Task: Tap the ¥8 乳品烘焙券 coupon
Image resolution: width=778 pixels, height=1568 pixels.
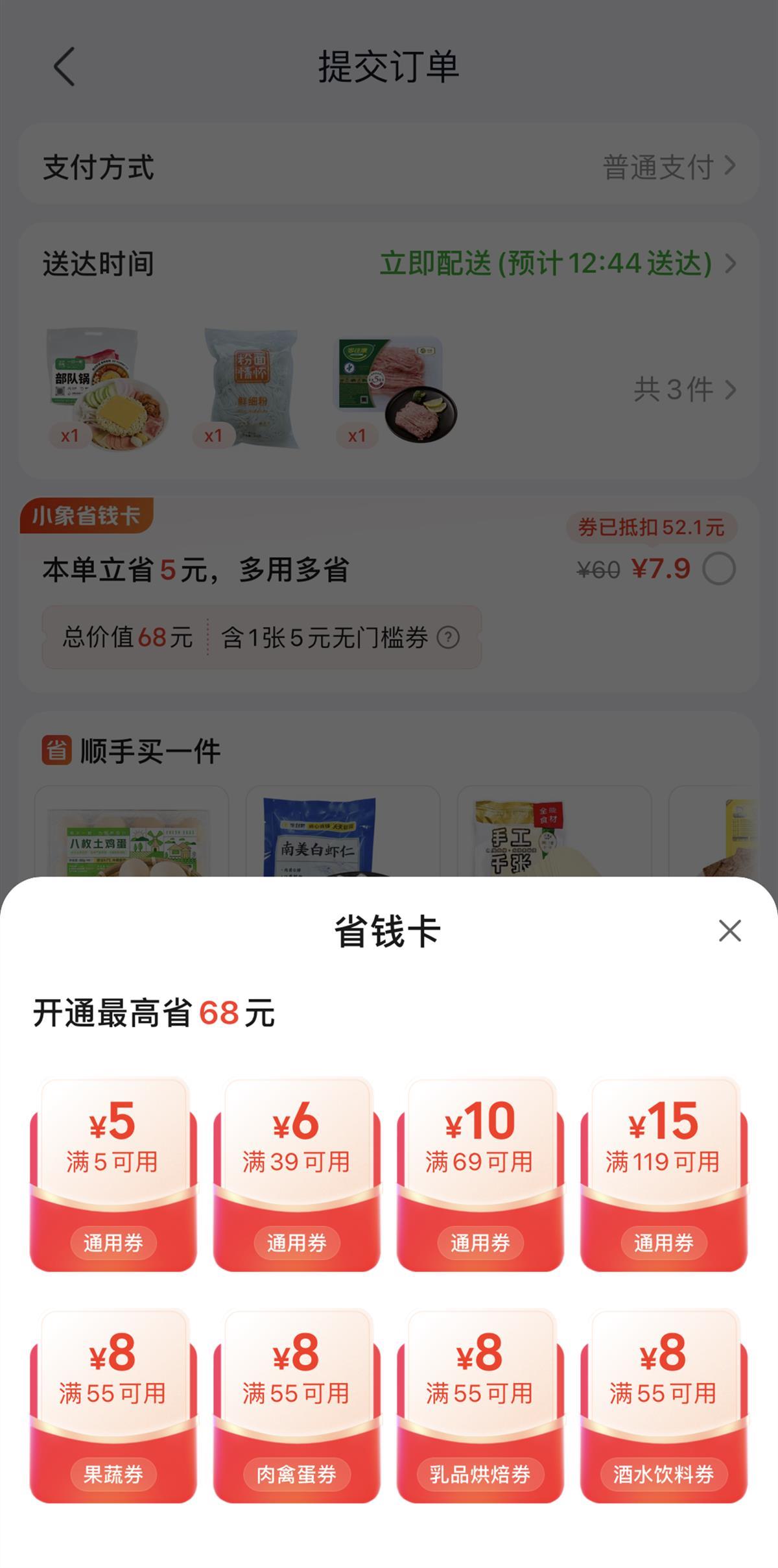Action: tap(480, 1406)
